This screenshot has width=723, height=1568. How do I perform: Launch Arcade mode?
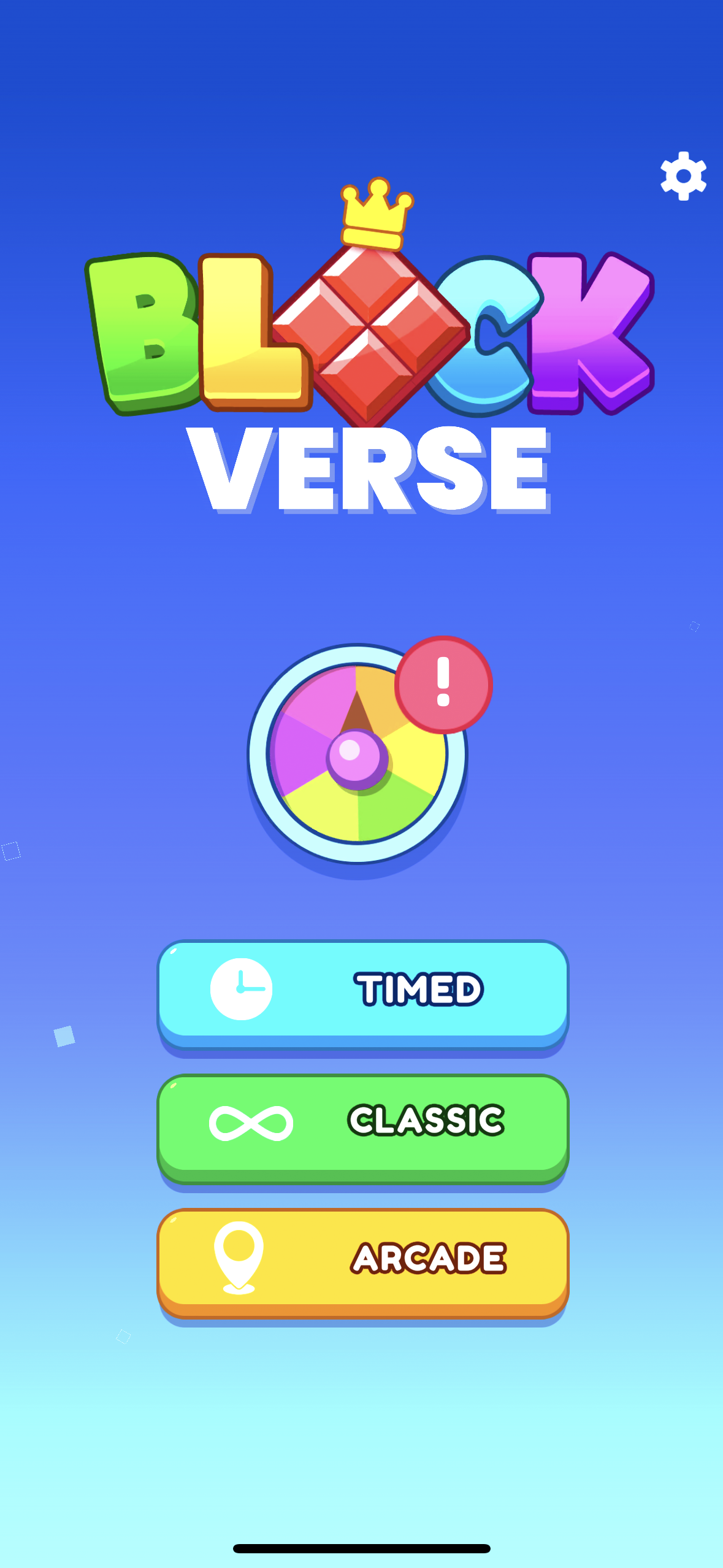(x=362, y=1259)
